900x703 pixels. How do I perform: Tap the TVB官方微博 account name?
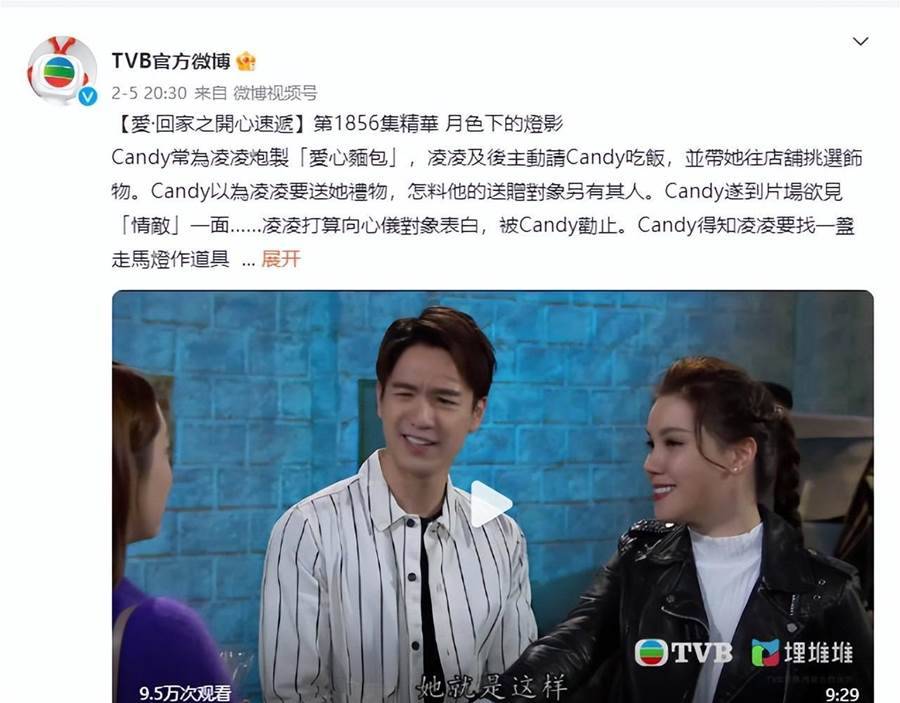[x=172, y=61]
